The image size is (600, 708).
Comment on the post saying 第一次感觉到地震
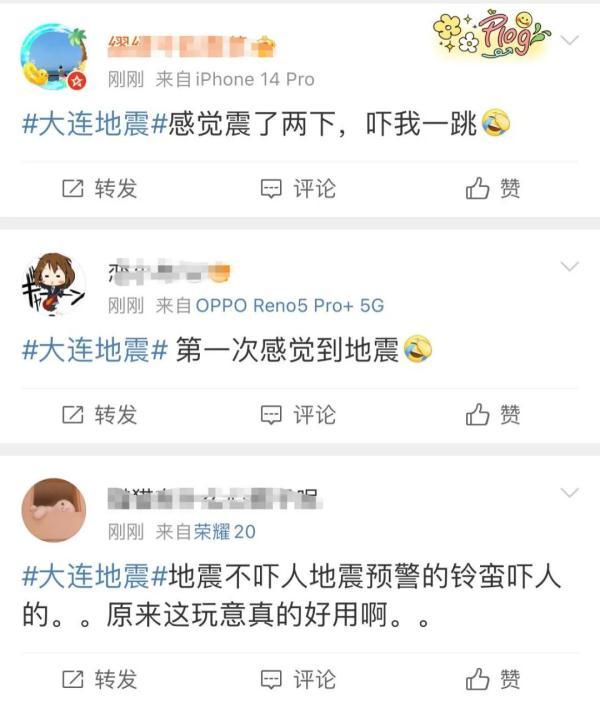click(298, 414)
